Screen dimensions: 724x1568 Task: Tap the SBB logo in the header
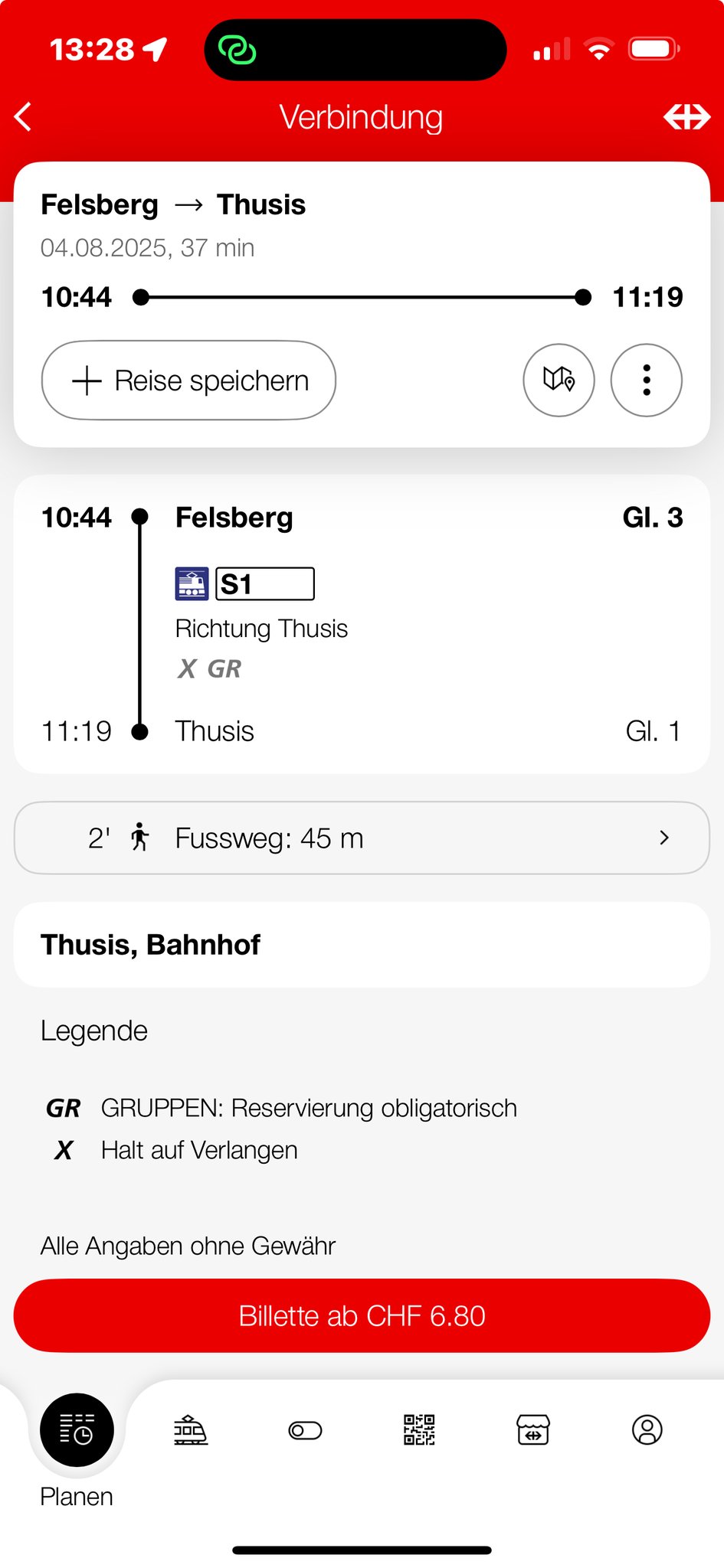[x=686, y=117]
